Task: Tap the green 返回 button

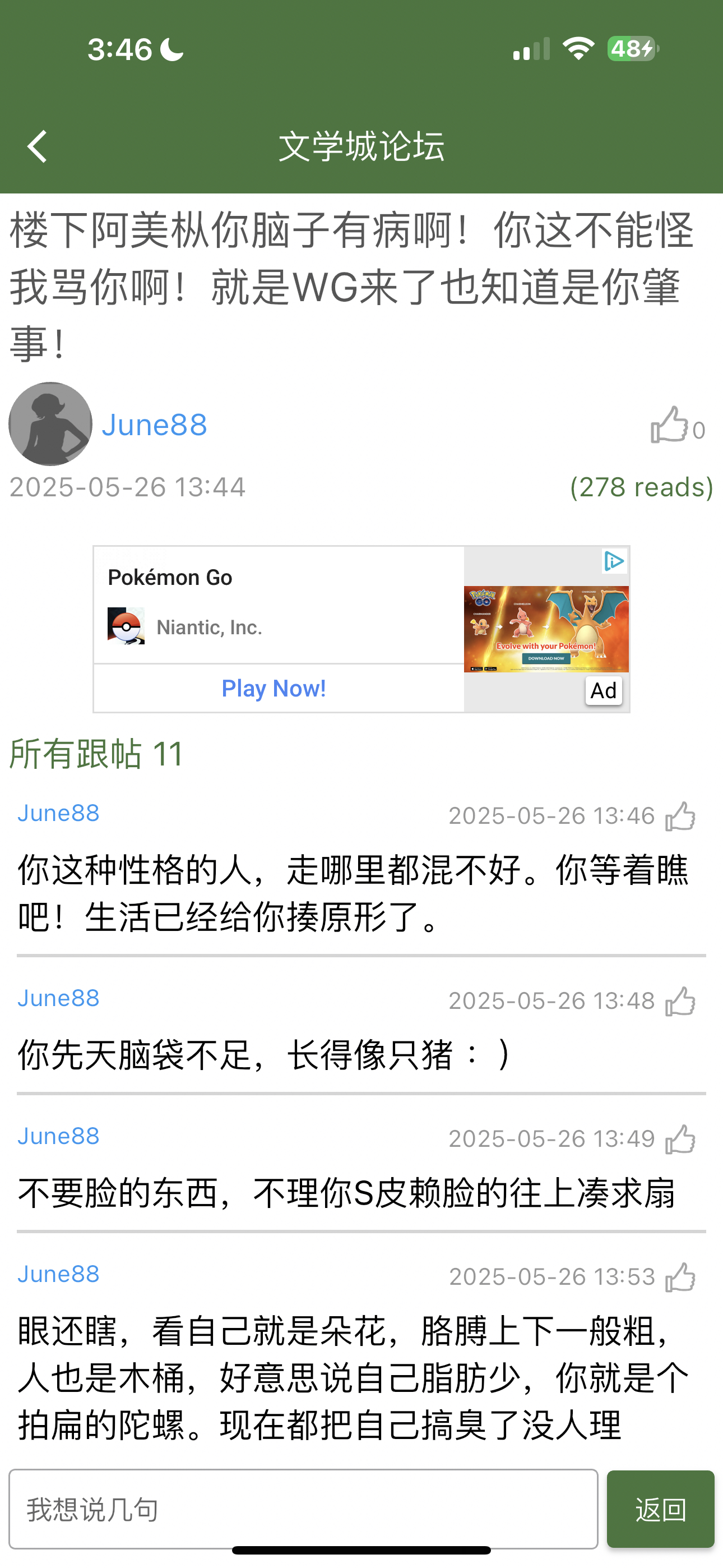Action: [x=660, y=1510]
